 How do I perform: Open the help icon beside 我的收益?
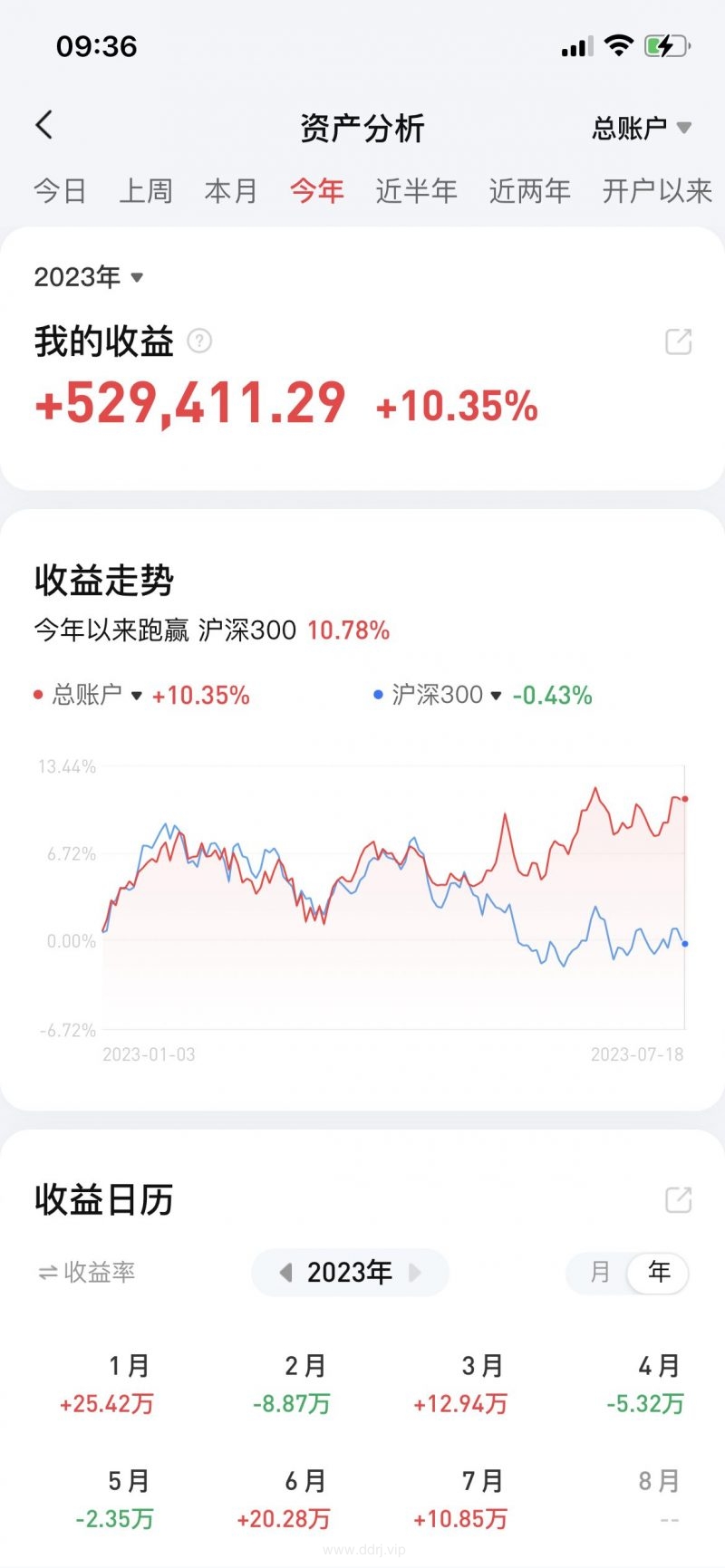click(199, 341)
